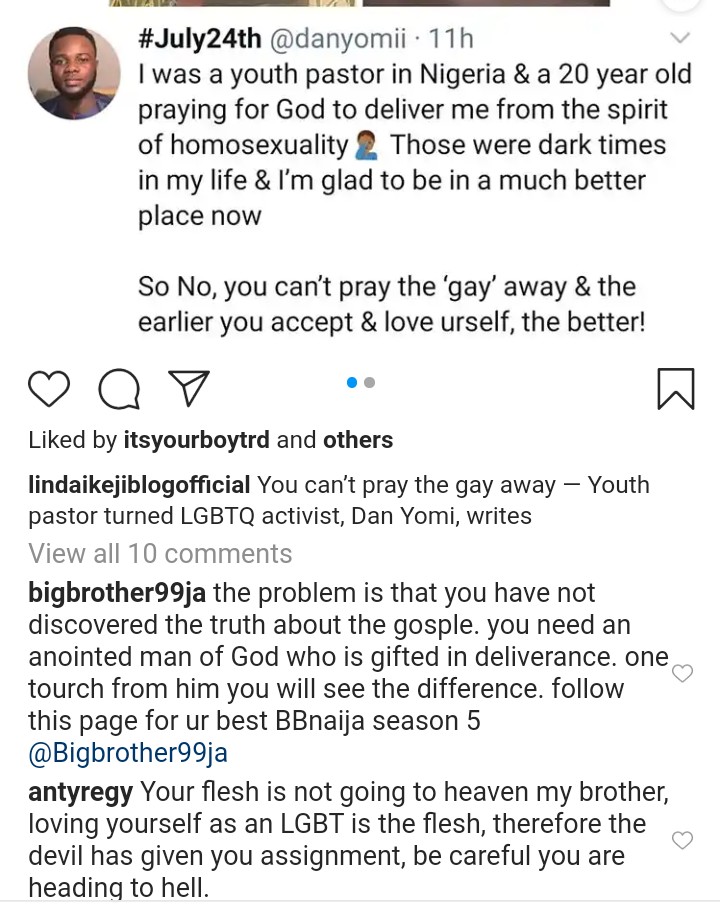Open the comment icon under the post
This screenshot has width=720, height=906.
[x=119, y=389]
